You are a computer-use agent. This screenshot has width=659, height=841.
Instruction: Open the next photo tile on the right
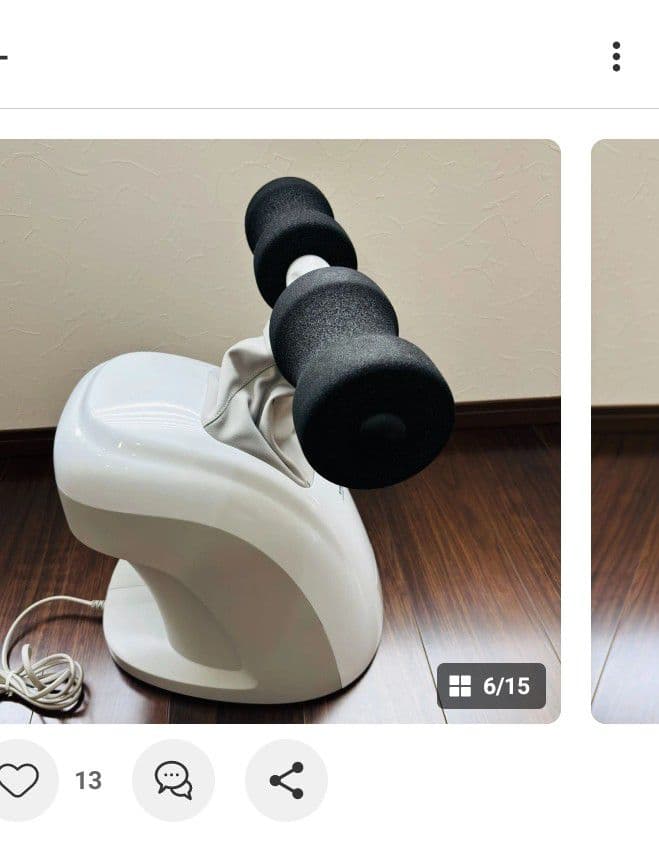pos(626,430)
